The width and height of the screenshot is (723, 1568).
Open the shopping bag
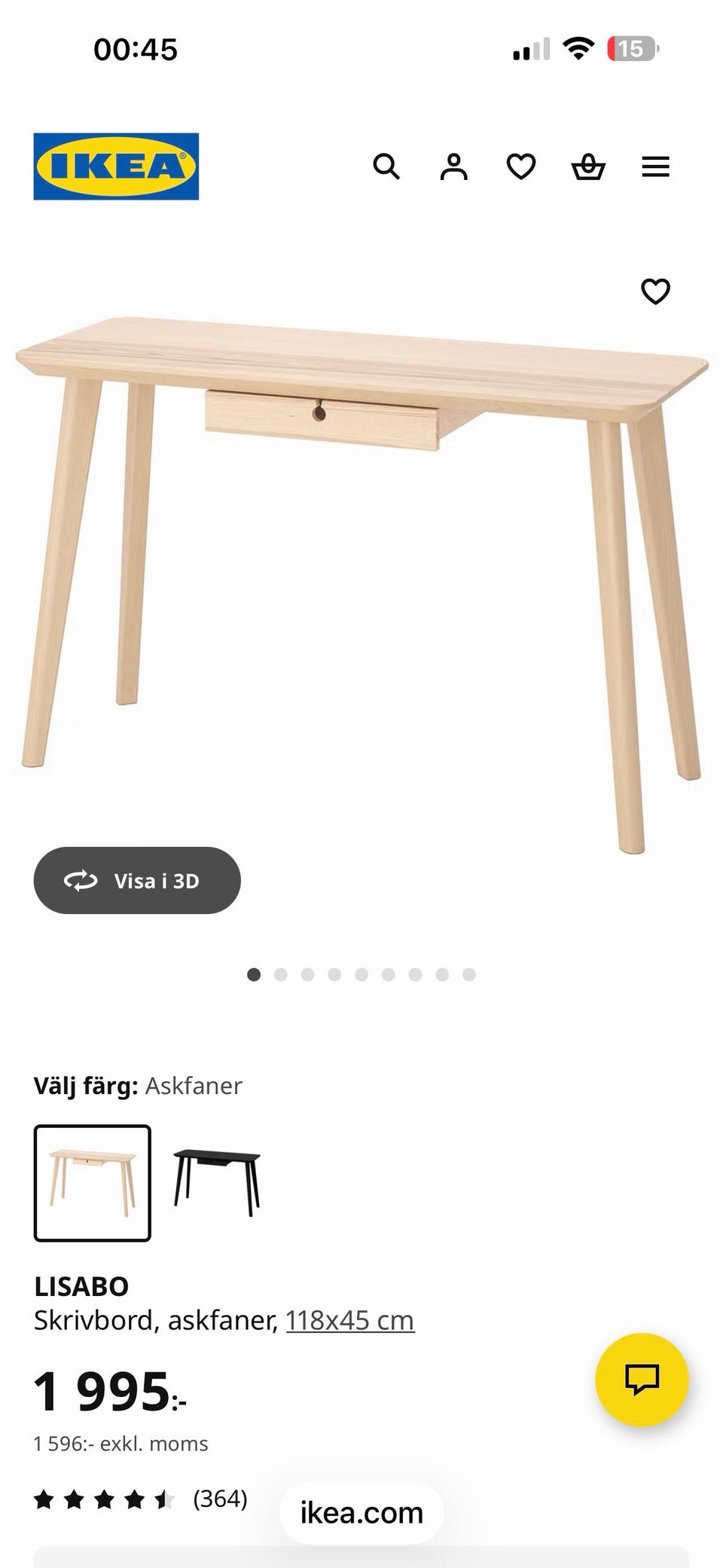[587, 167]
